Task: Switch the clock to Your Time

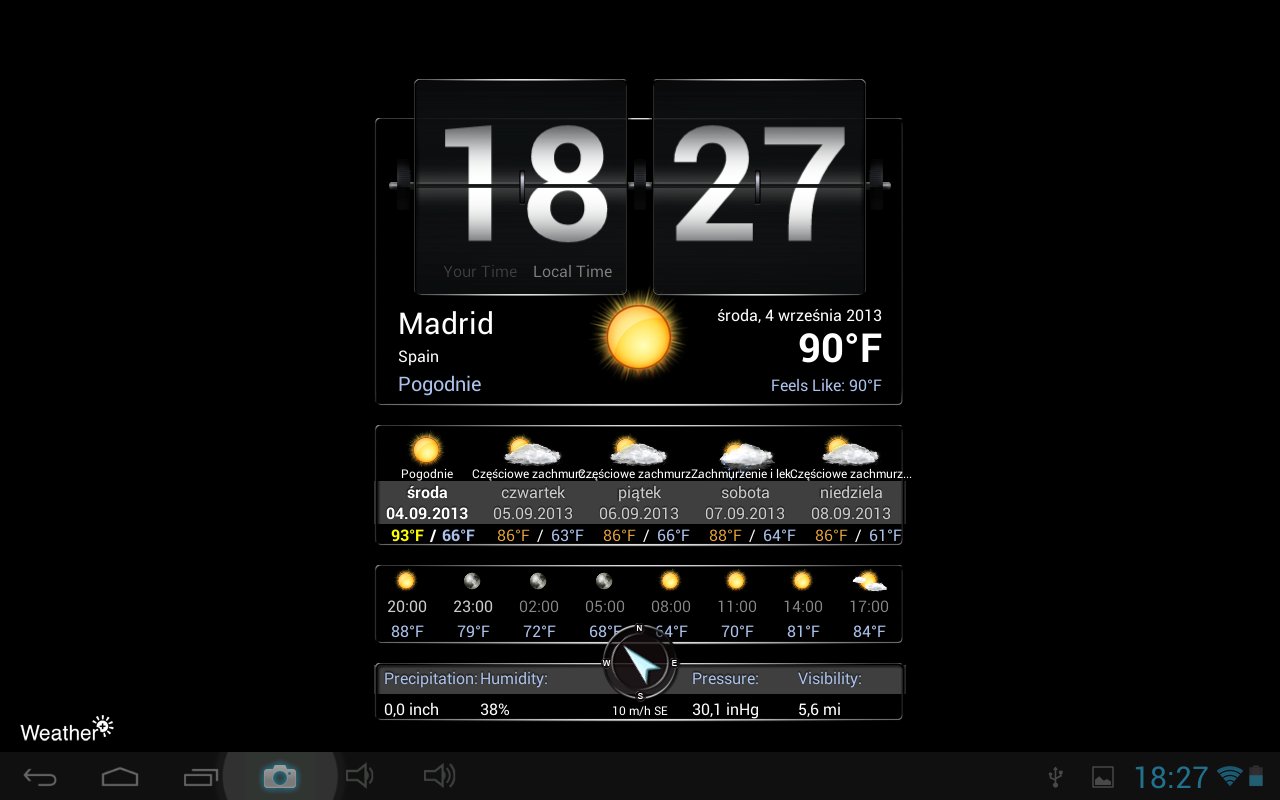Action: 480,272
